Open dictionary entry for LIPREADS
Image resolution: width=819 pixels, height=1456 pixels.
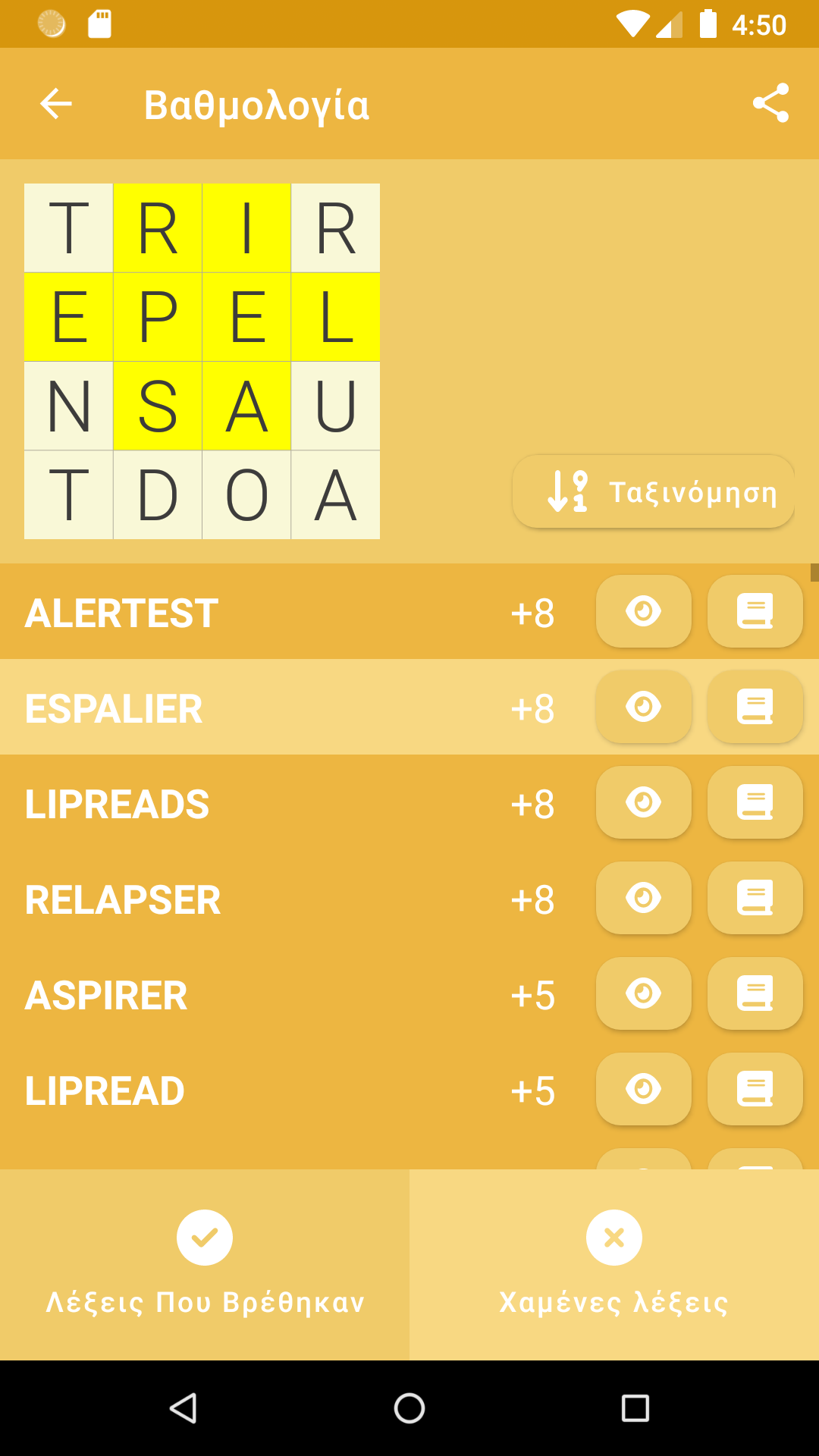[x=755, y=803]
